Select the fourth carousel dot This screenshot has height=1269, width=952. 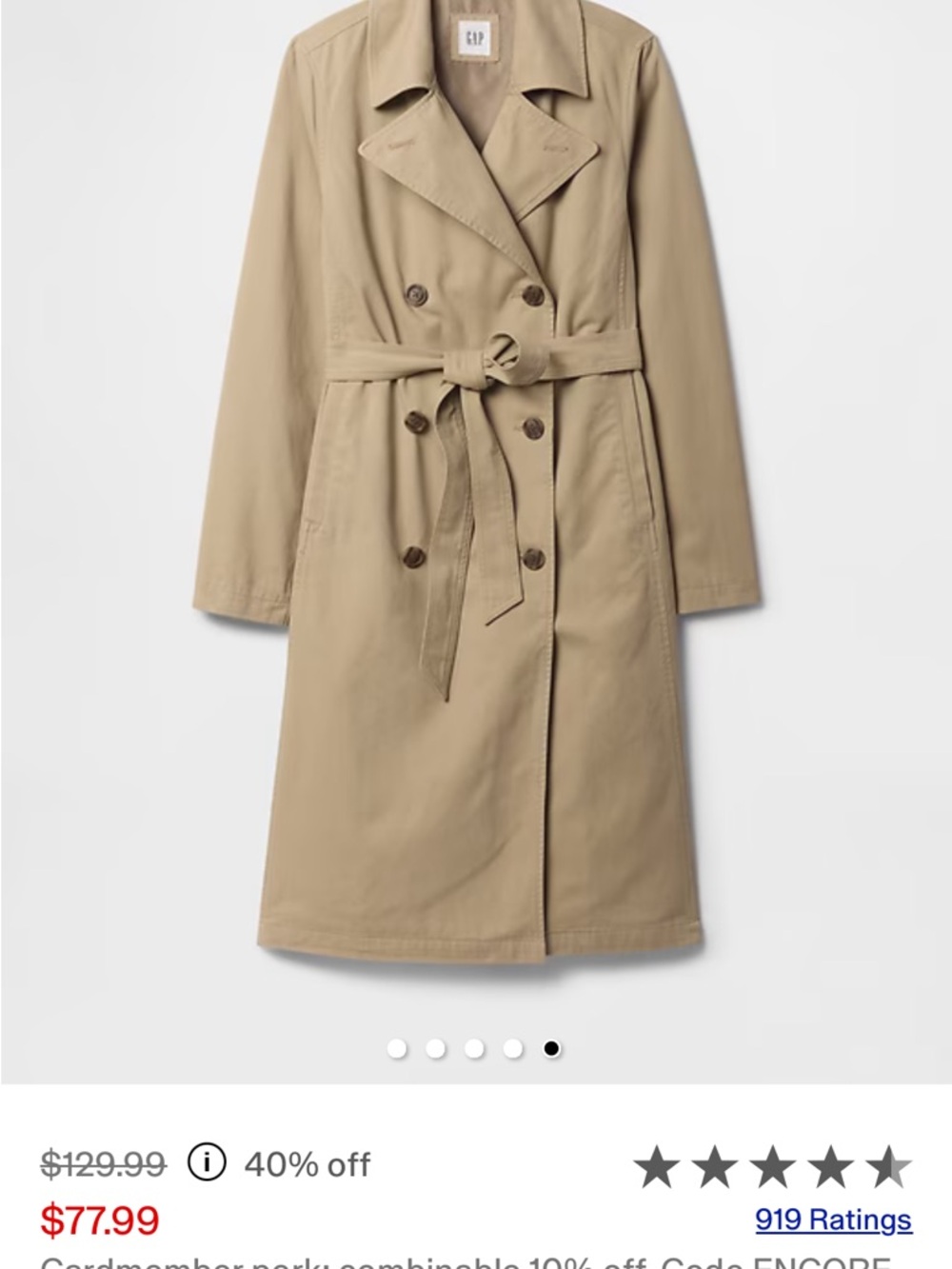[x=513, y=1046]
